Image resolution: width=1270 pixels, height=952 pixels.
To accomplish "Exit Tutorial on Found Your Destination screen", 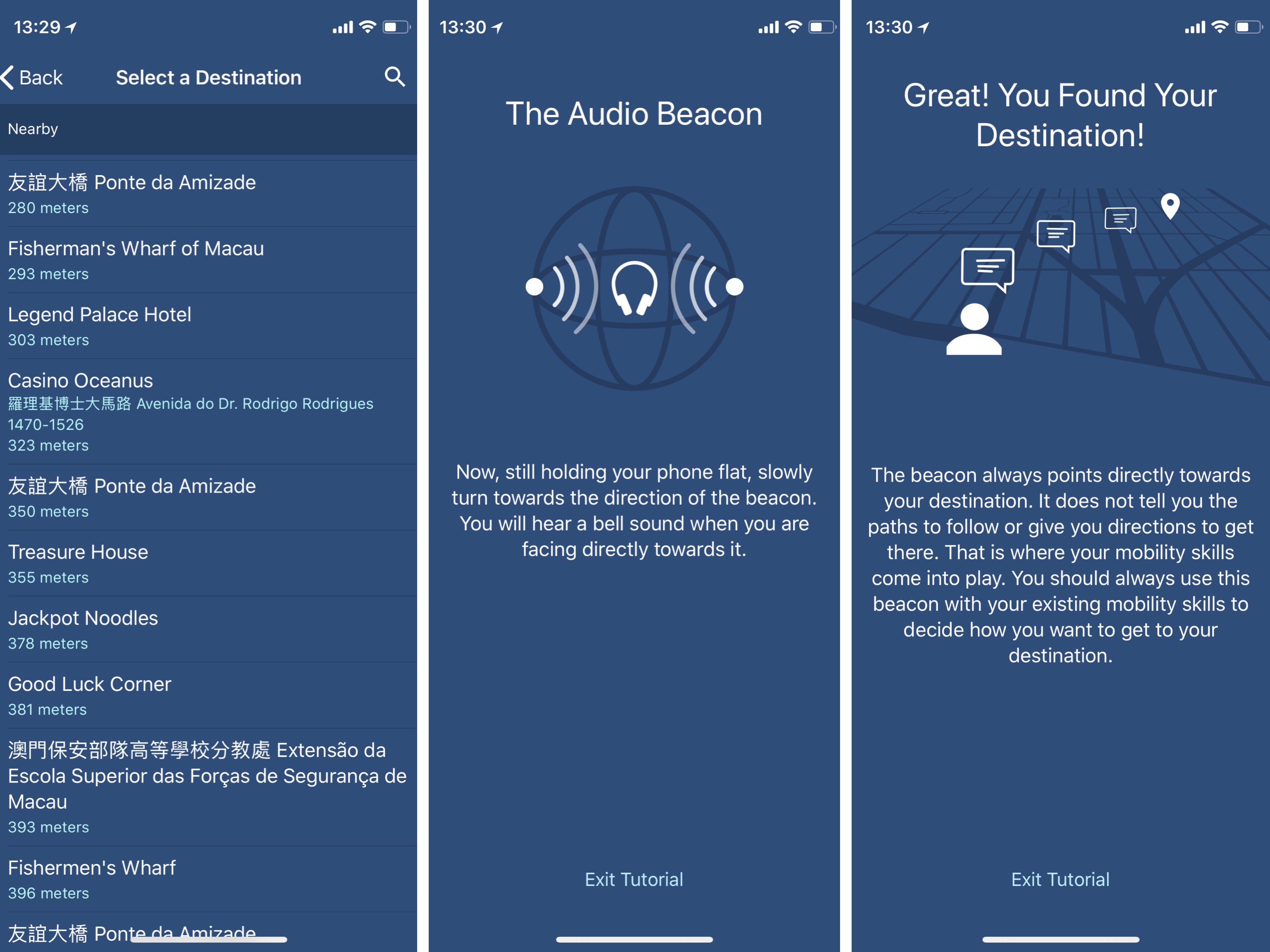I will click(1060, 879).
